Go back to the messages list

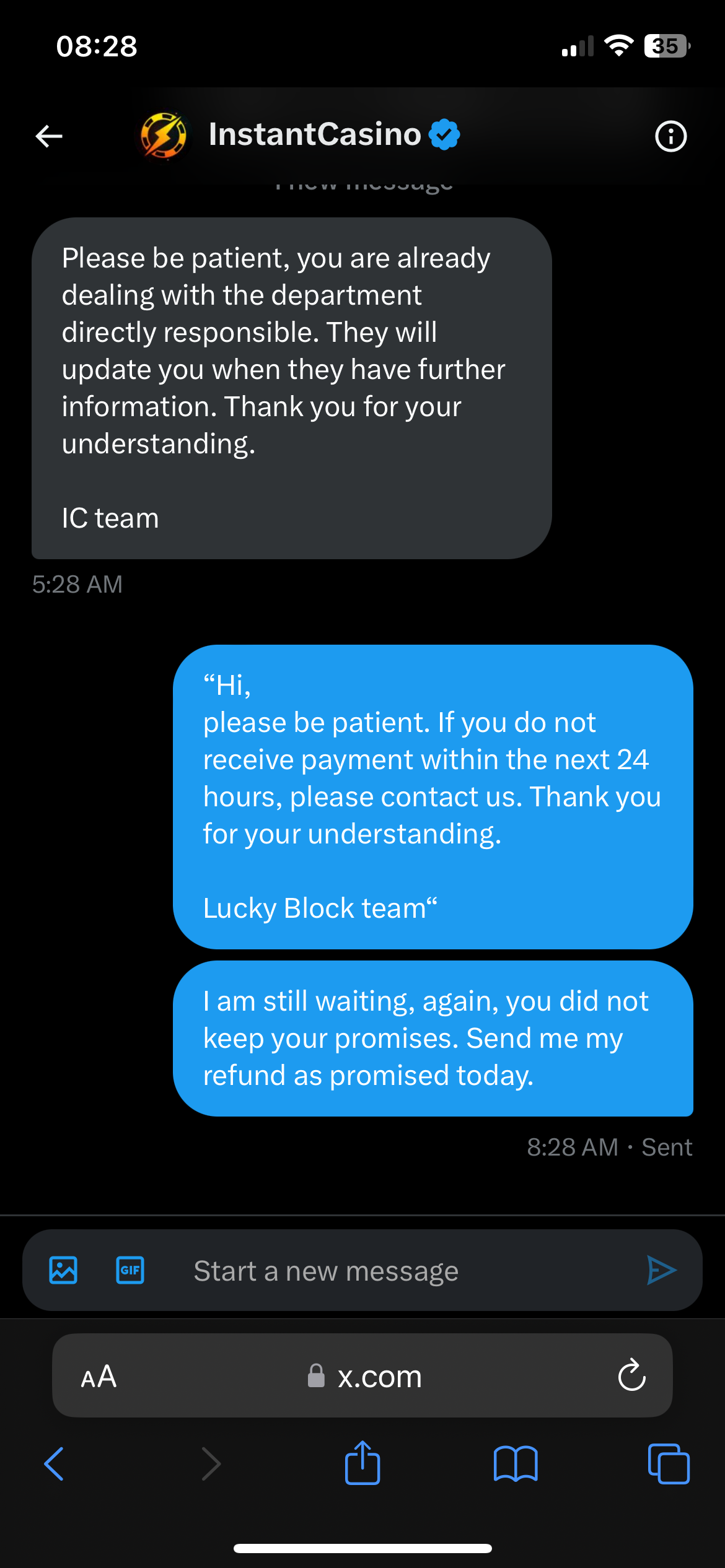coord(49,136)
